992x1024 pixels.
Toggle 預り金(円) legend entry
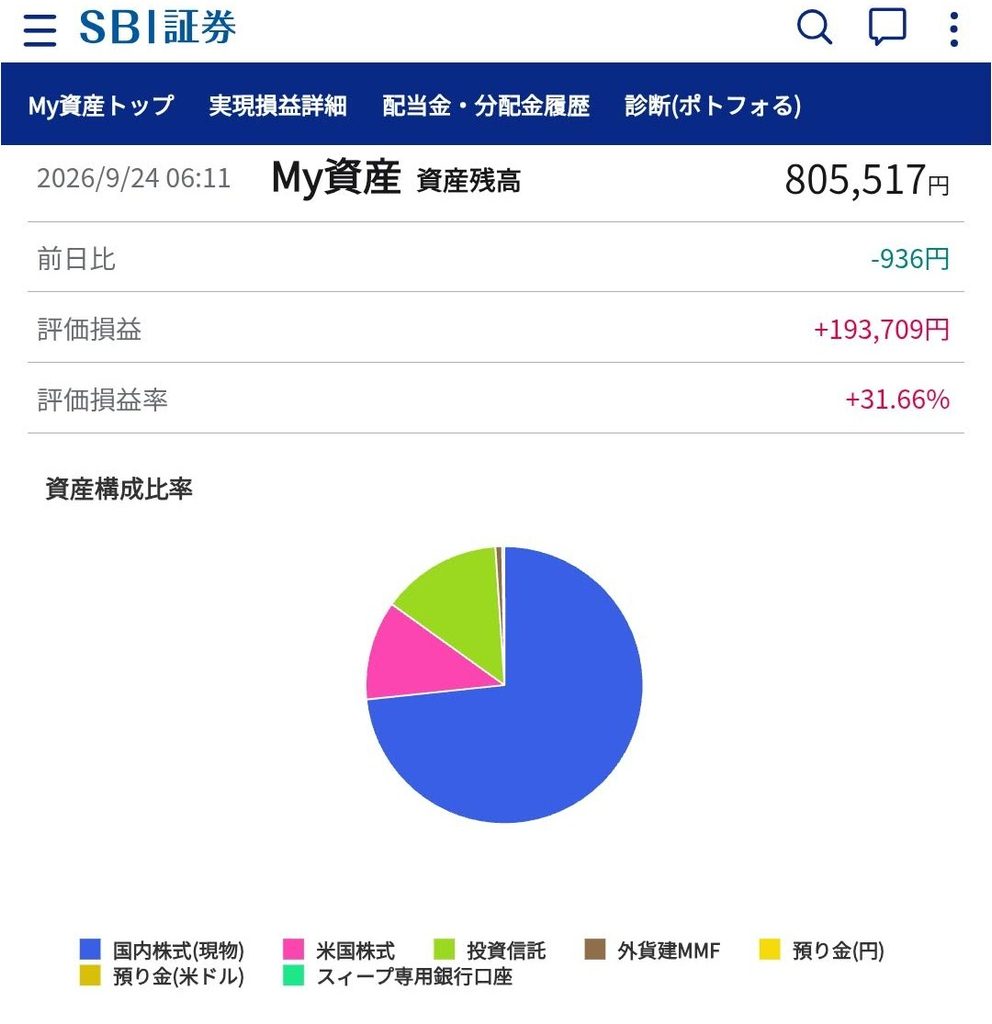822,950
